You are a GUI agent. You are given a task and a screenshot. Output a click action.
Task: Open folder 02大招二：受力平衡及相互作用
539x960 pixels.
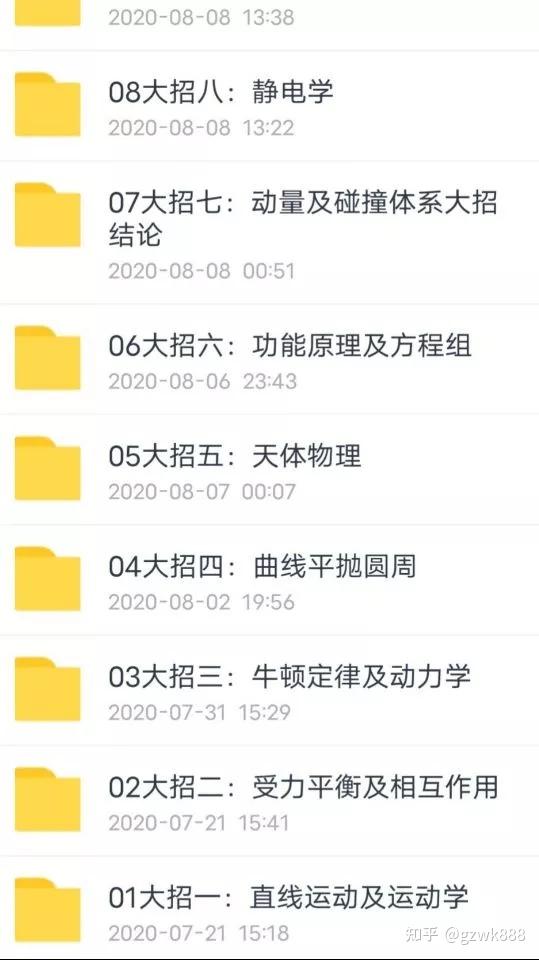point(270,801)
